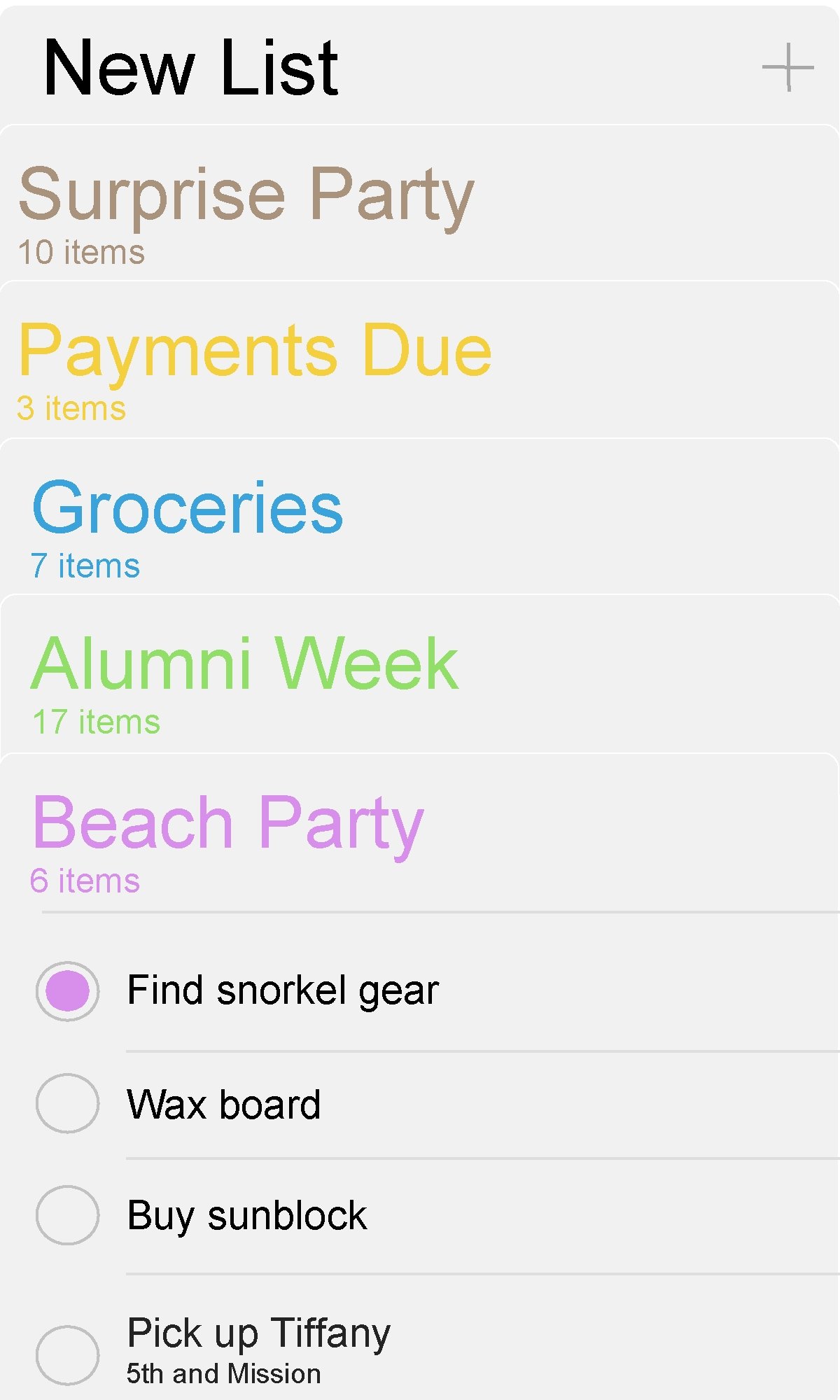Image resolution: width=840 pixels, height=1400 pixels.
Task: Mark Wax board as completed
Action: 67,1103
